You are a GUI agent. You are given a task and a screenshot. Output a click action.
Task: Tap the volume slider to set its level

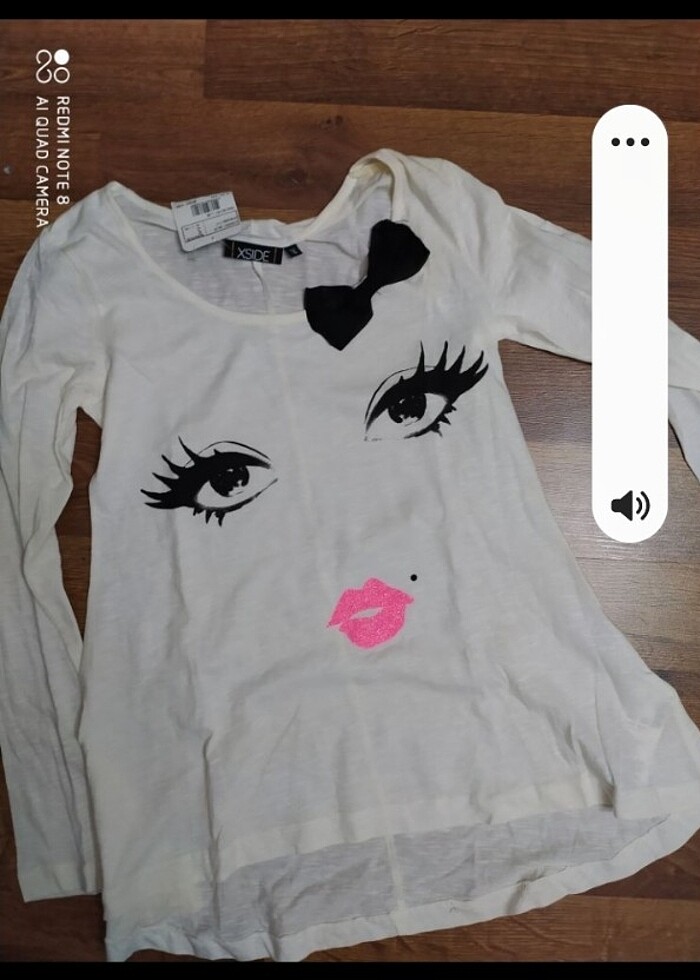630,320
